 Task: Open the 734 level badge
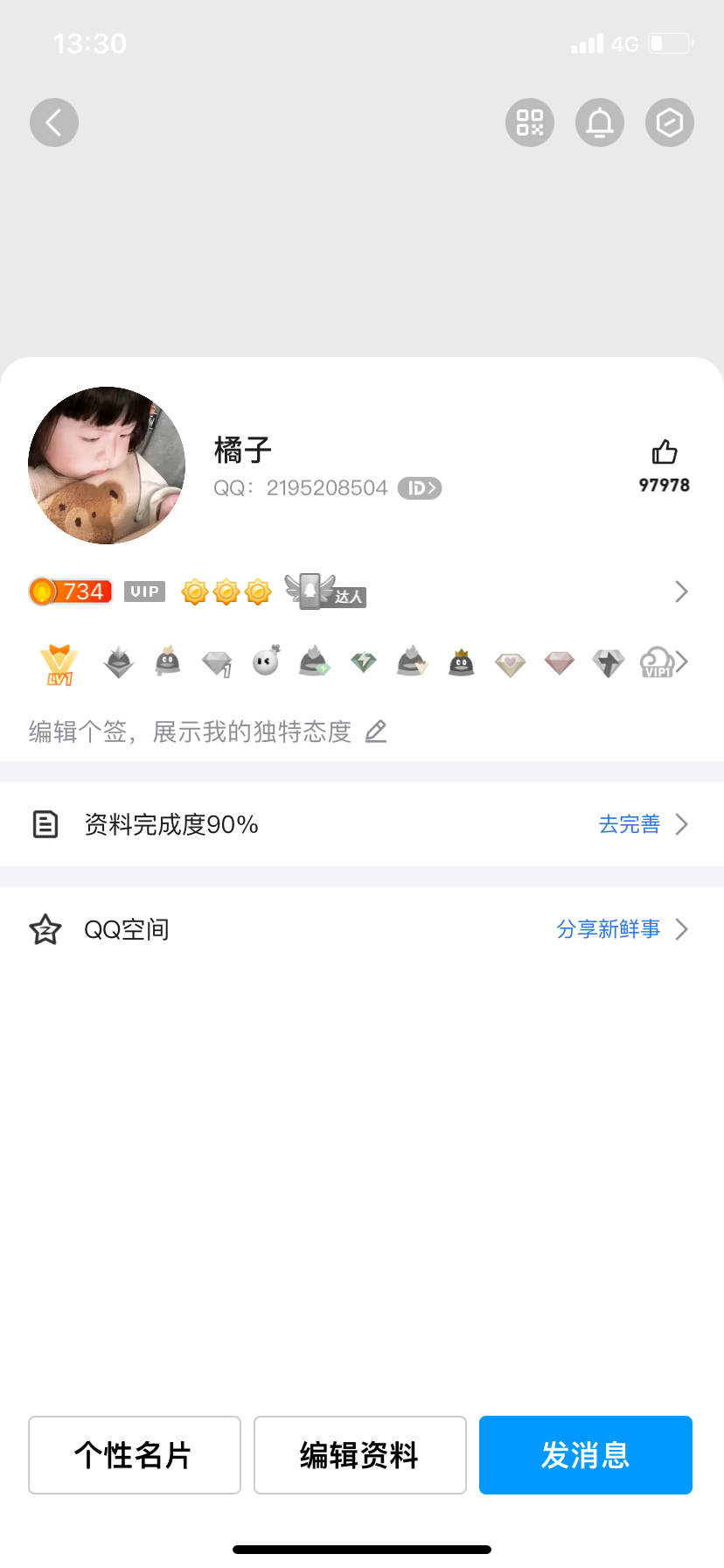pyautogui.click(x=71, y=592)
